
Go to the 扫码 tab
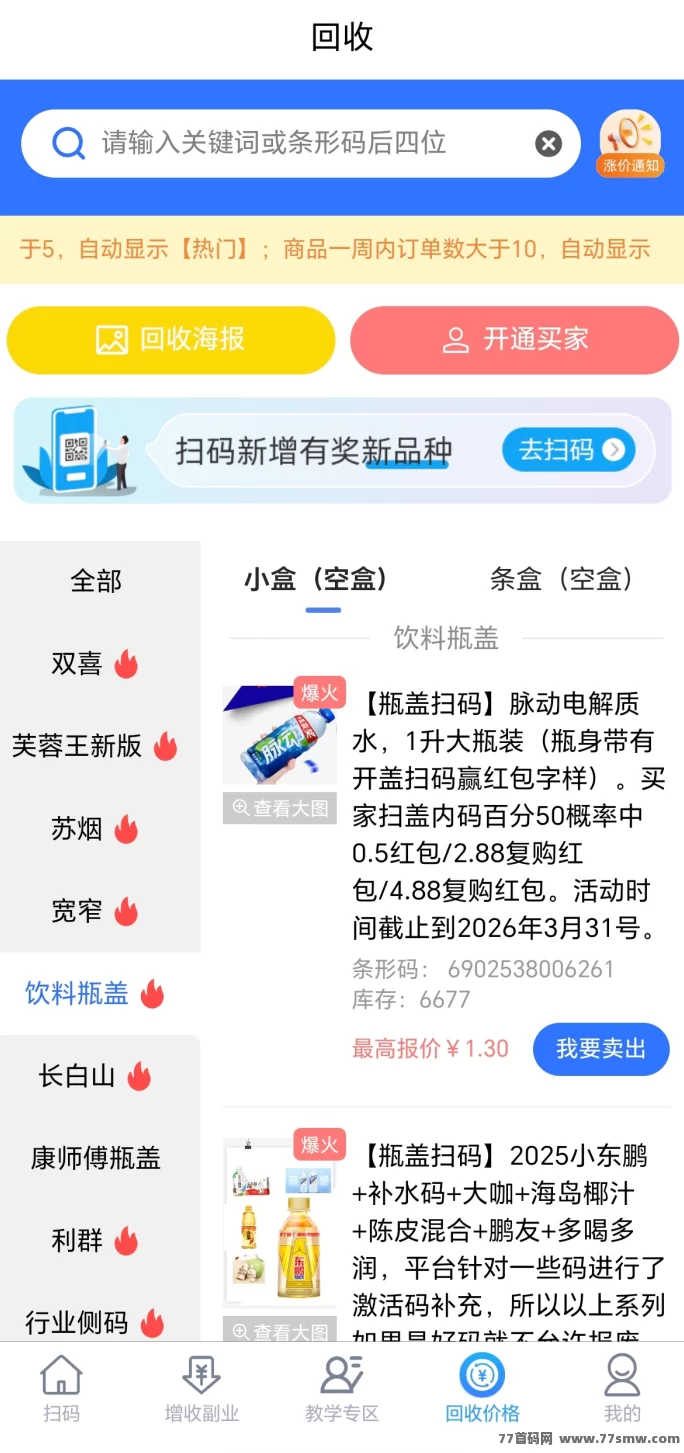click(61, 1388)
